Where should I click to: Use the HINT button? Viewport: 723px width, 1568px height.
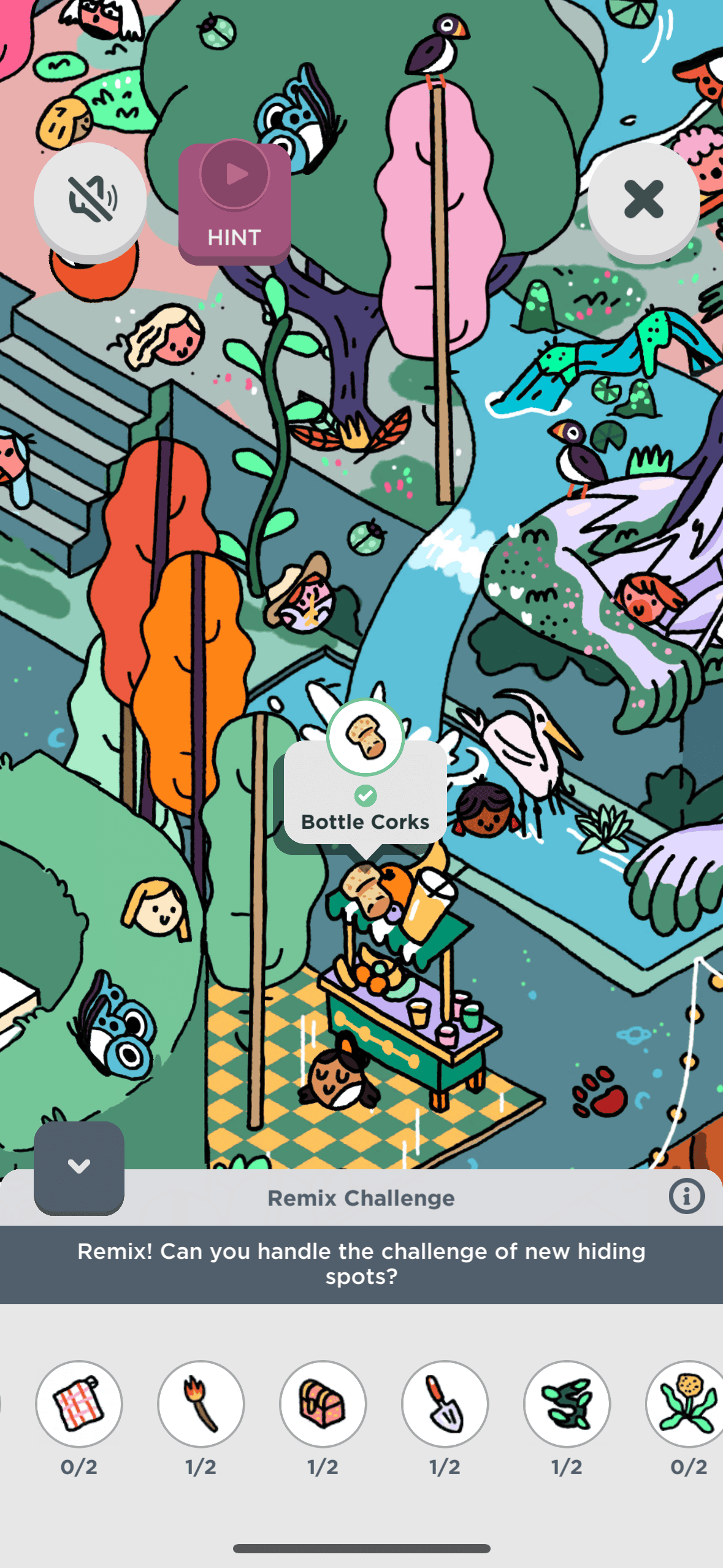(234, 204)
